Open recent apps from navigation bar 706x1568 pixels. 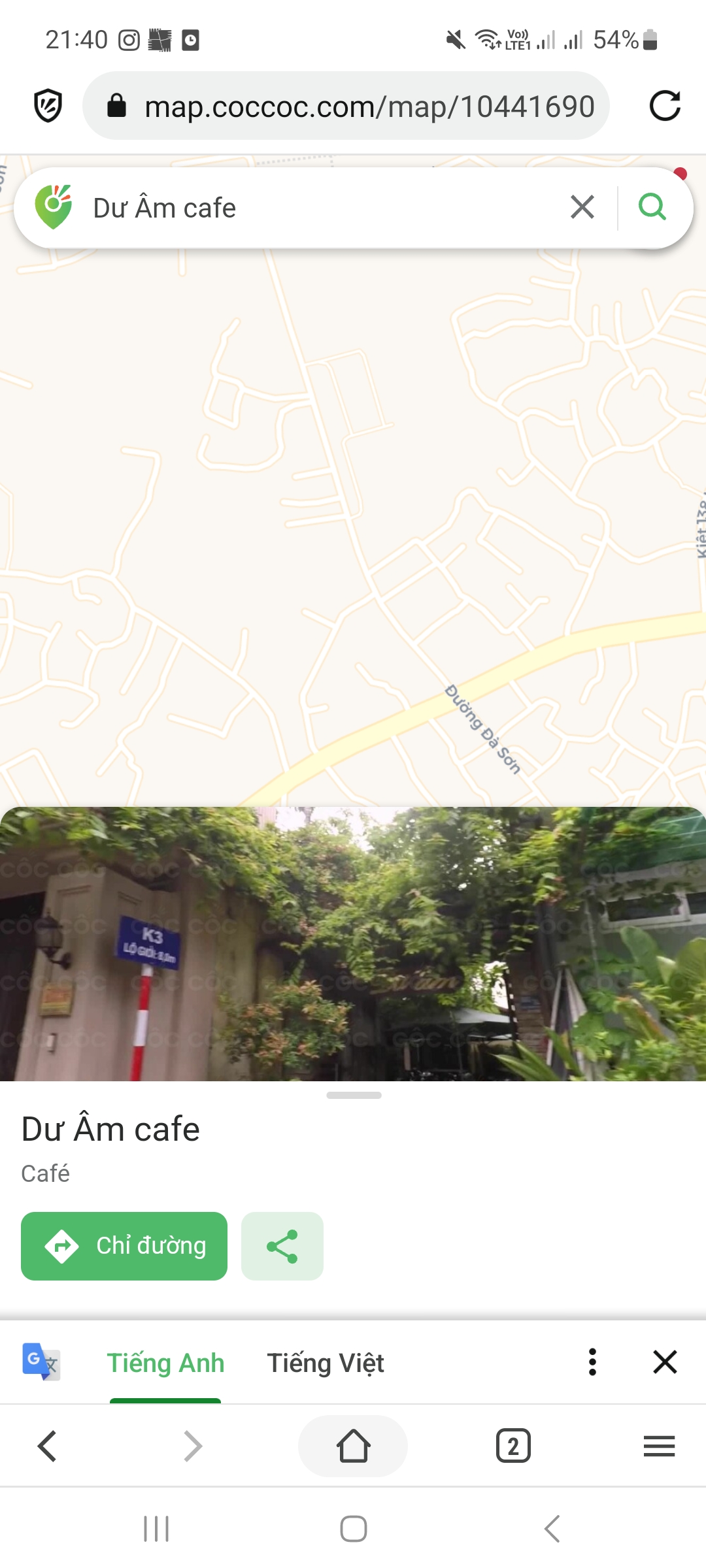(x=156, y=1529)
